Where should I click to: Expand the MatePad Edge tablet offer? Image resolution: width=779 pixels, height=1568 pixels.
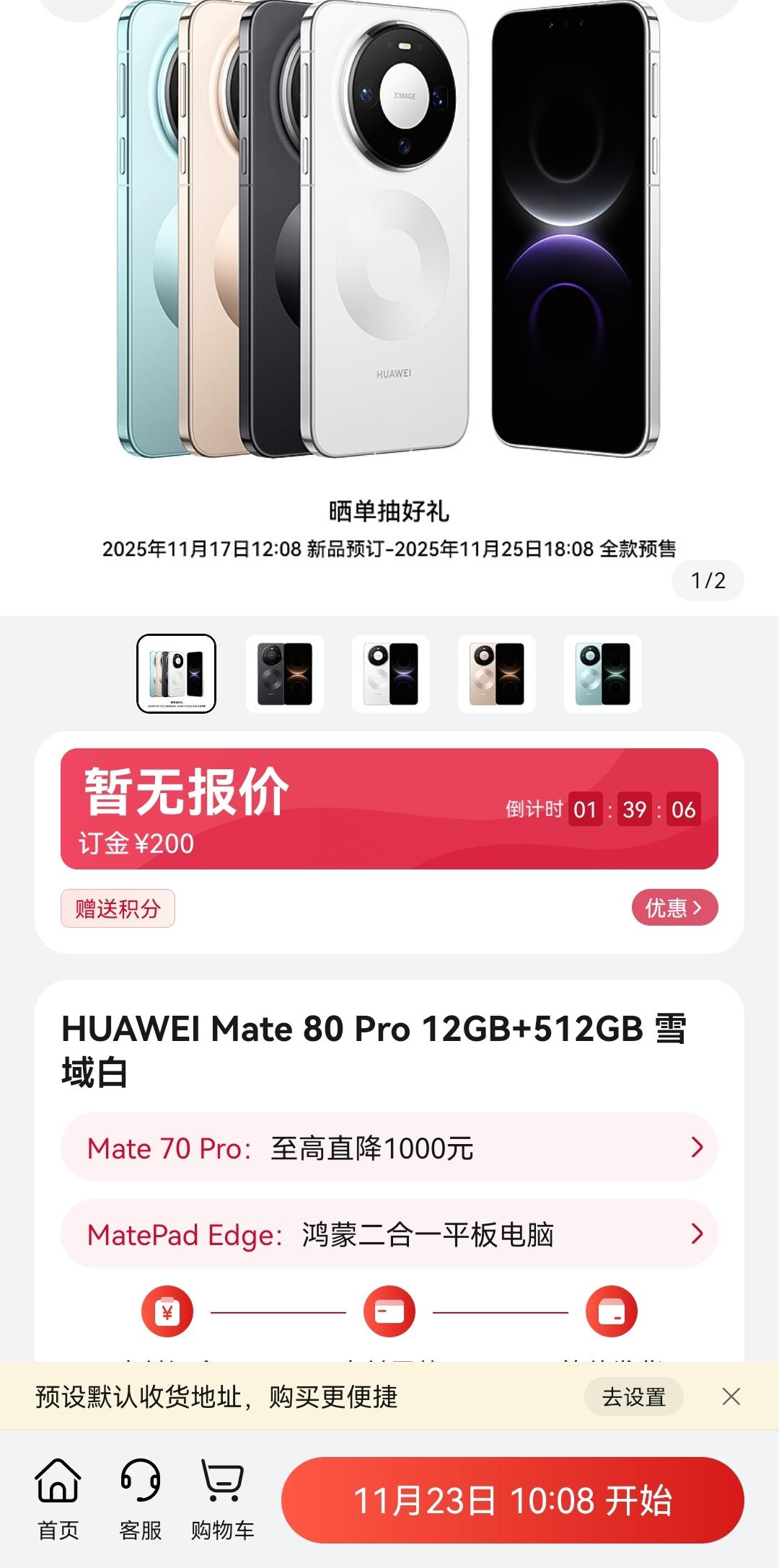389,1233
